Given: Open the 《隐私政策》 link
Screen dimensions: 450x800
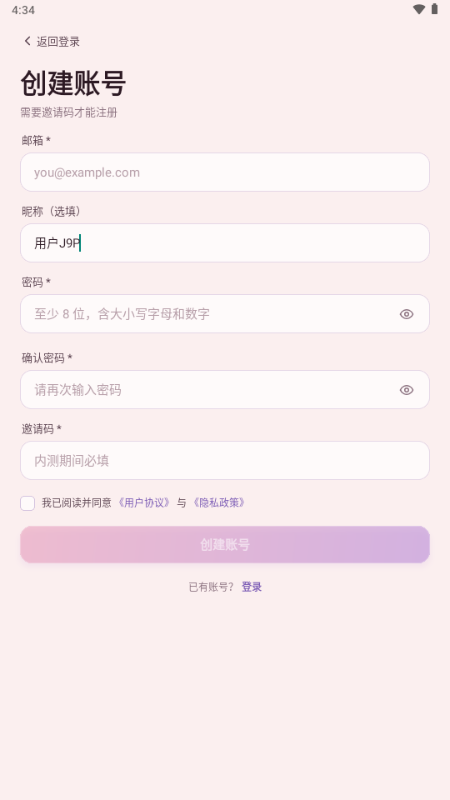Looking at the screenshot, I should pyautogui.click(x=219, y=503).
